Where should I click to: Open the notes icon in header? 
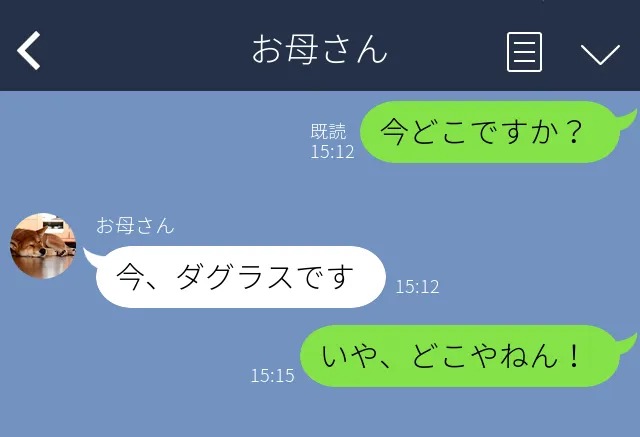tap(524, 51)
